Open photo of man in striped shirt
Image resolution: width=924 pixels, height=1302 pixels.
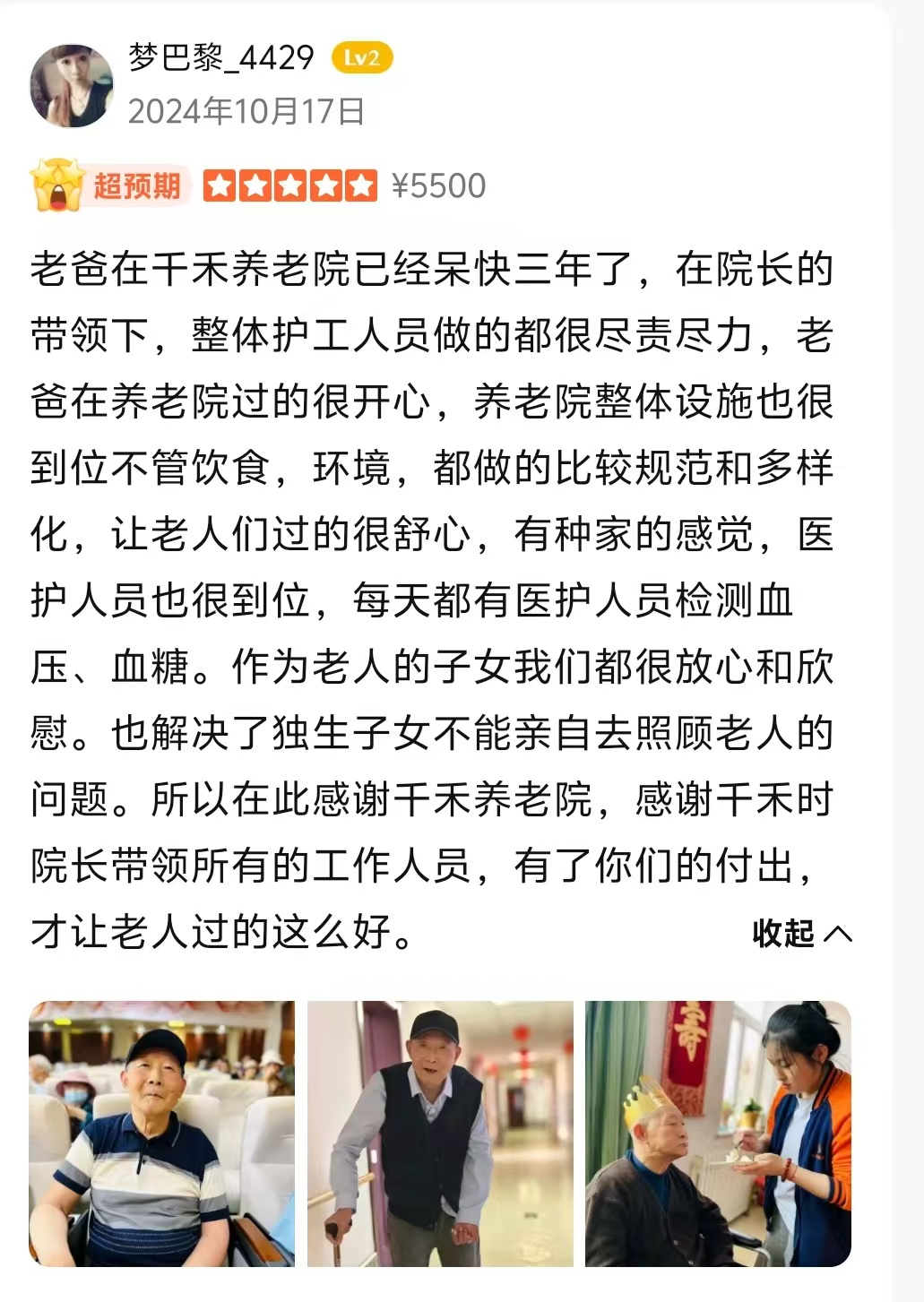point(161,1134)
